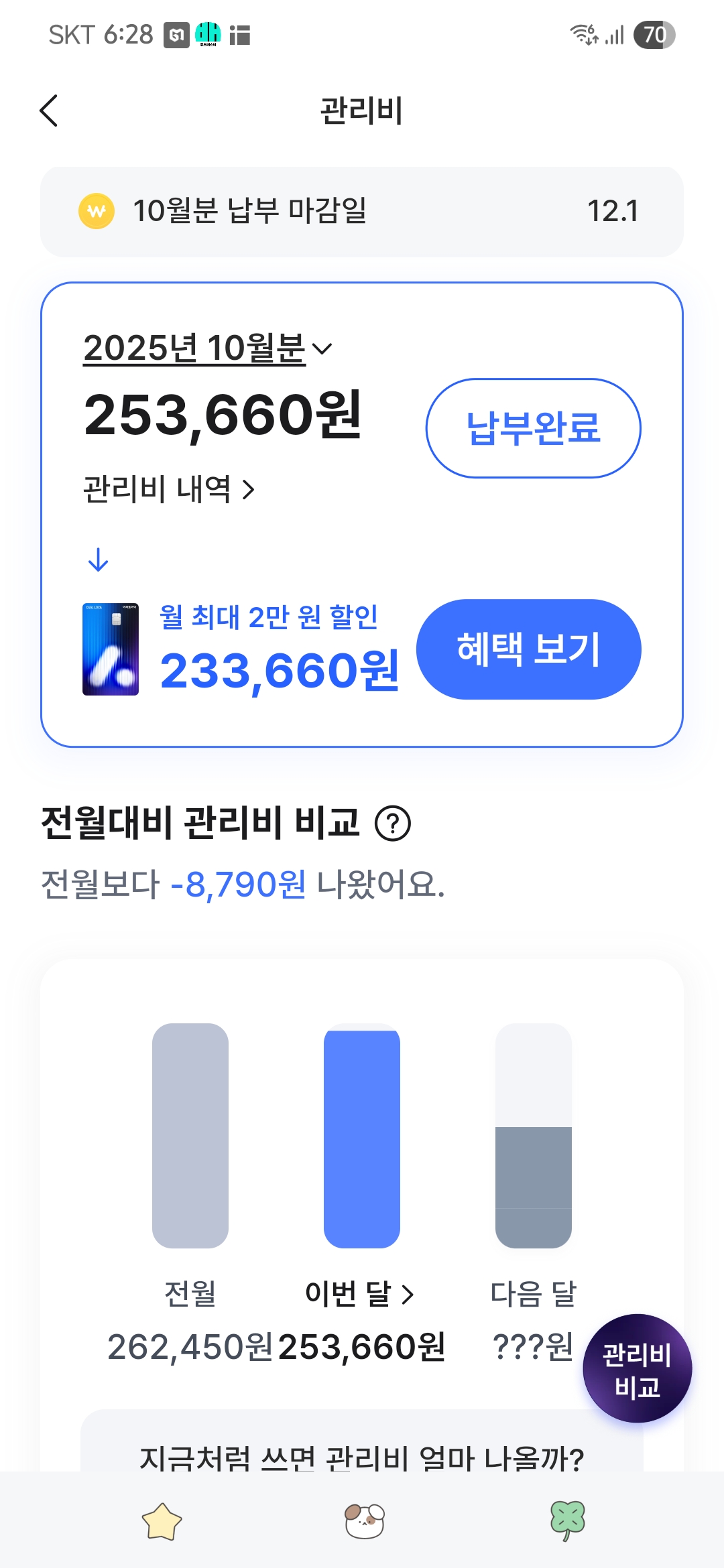The width and height of the screenshot is (724, 1568).
Task: Open the 이번 달 details
Action: [x=360, y=1293]
